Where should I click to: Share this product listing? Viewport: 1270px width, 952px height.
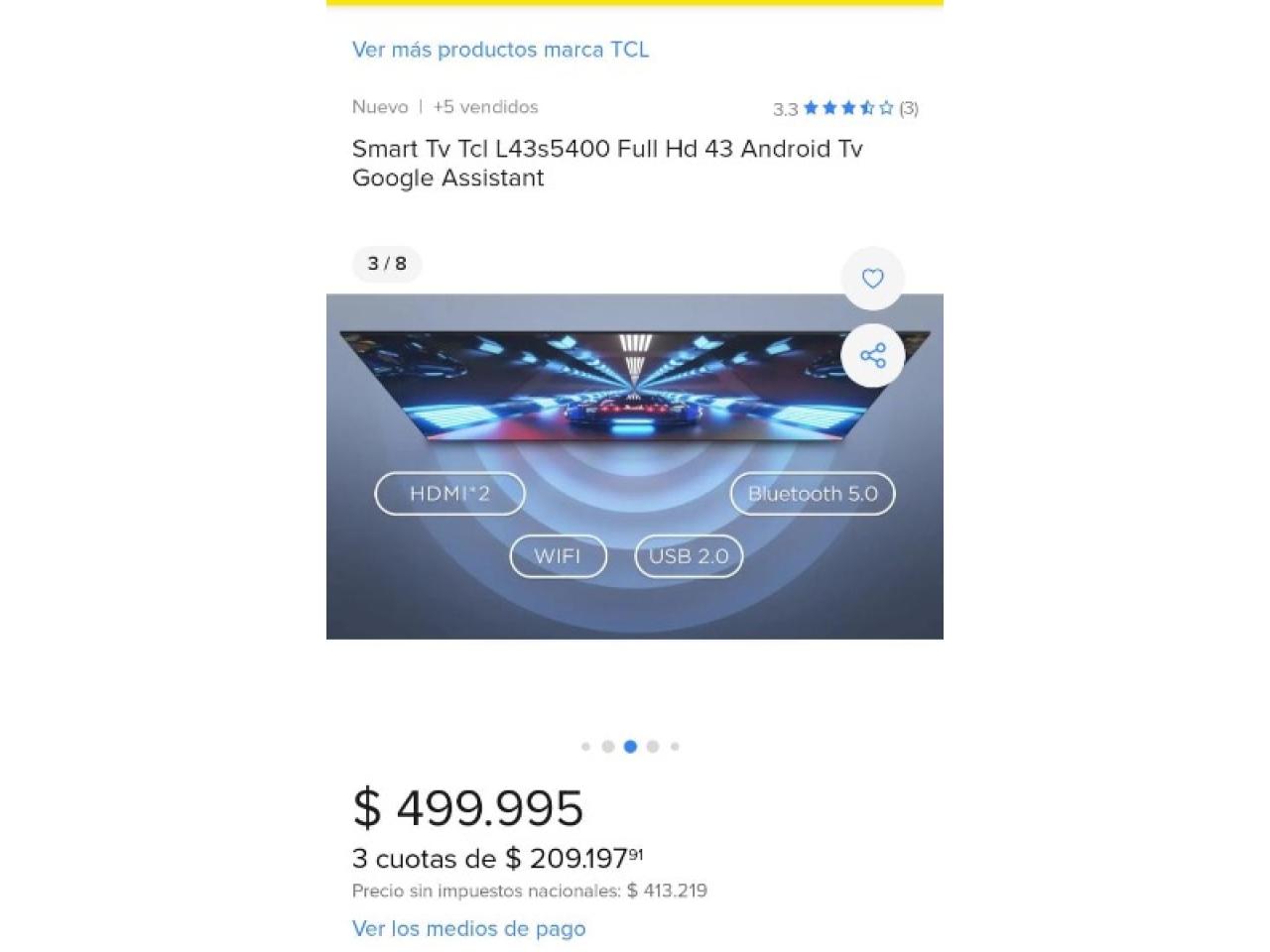tap(872, 355)
